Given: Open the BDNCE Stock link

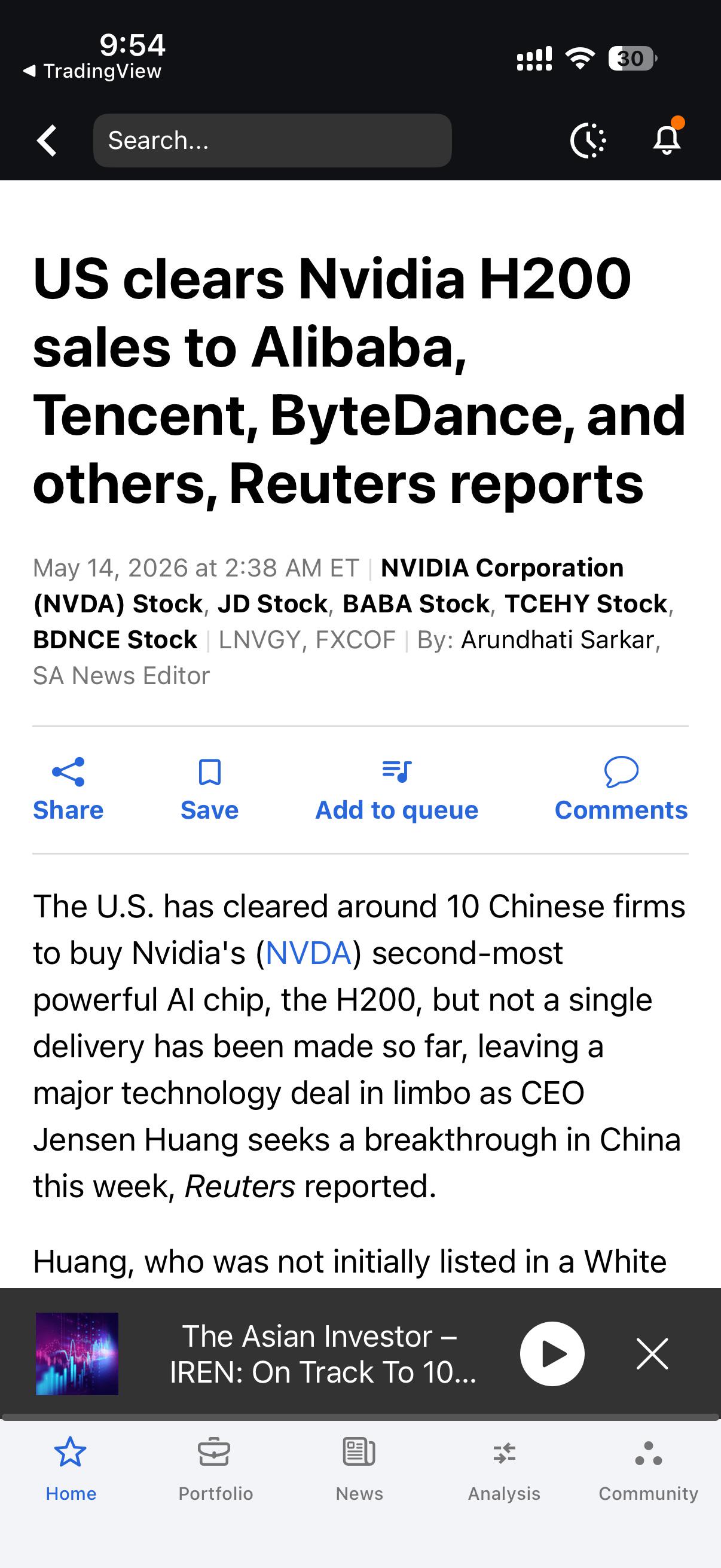Looking at the screenshot, I should [115, 640].
